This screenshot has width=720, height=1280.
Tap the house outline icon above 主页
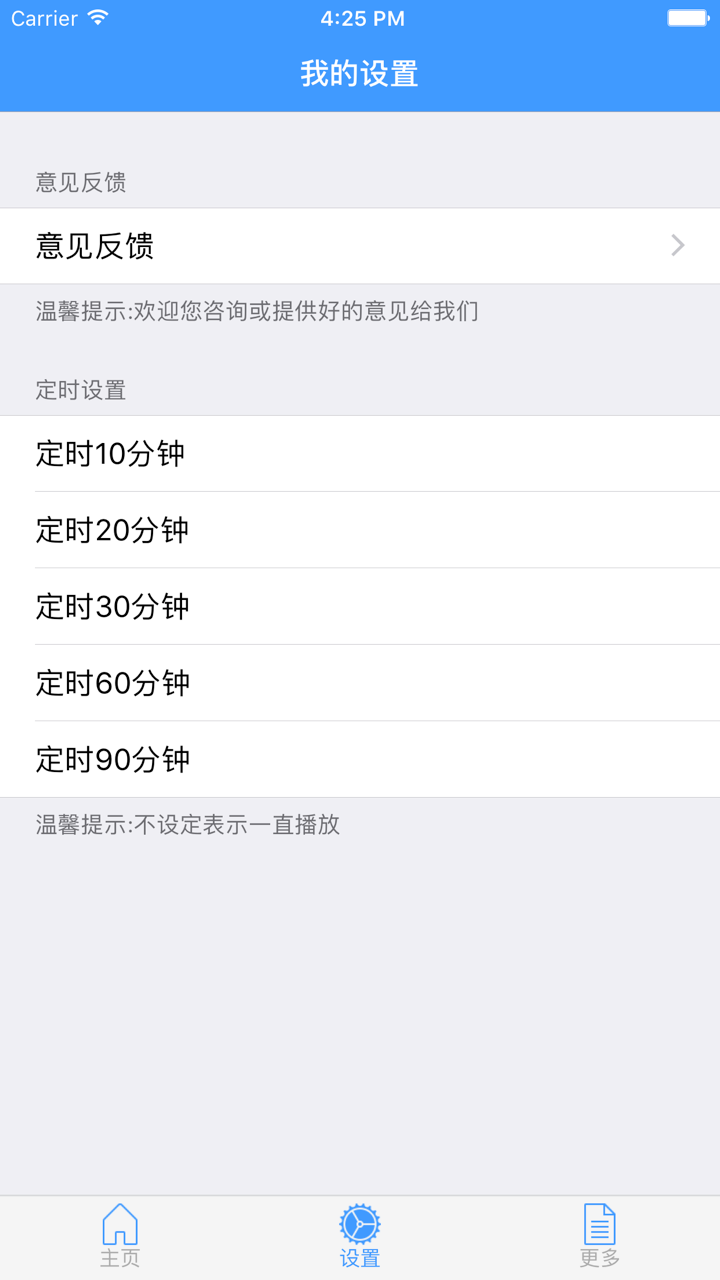(x=120, y=1222)
